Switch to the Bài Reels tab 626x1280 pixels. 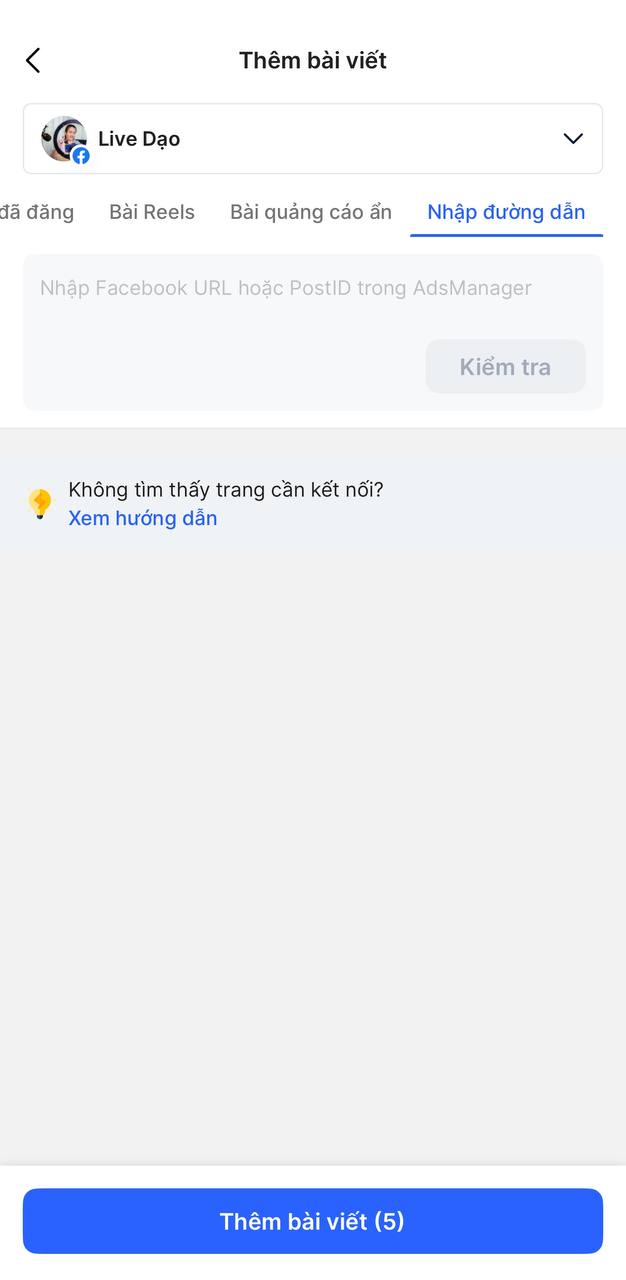pos(152,212)
